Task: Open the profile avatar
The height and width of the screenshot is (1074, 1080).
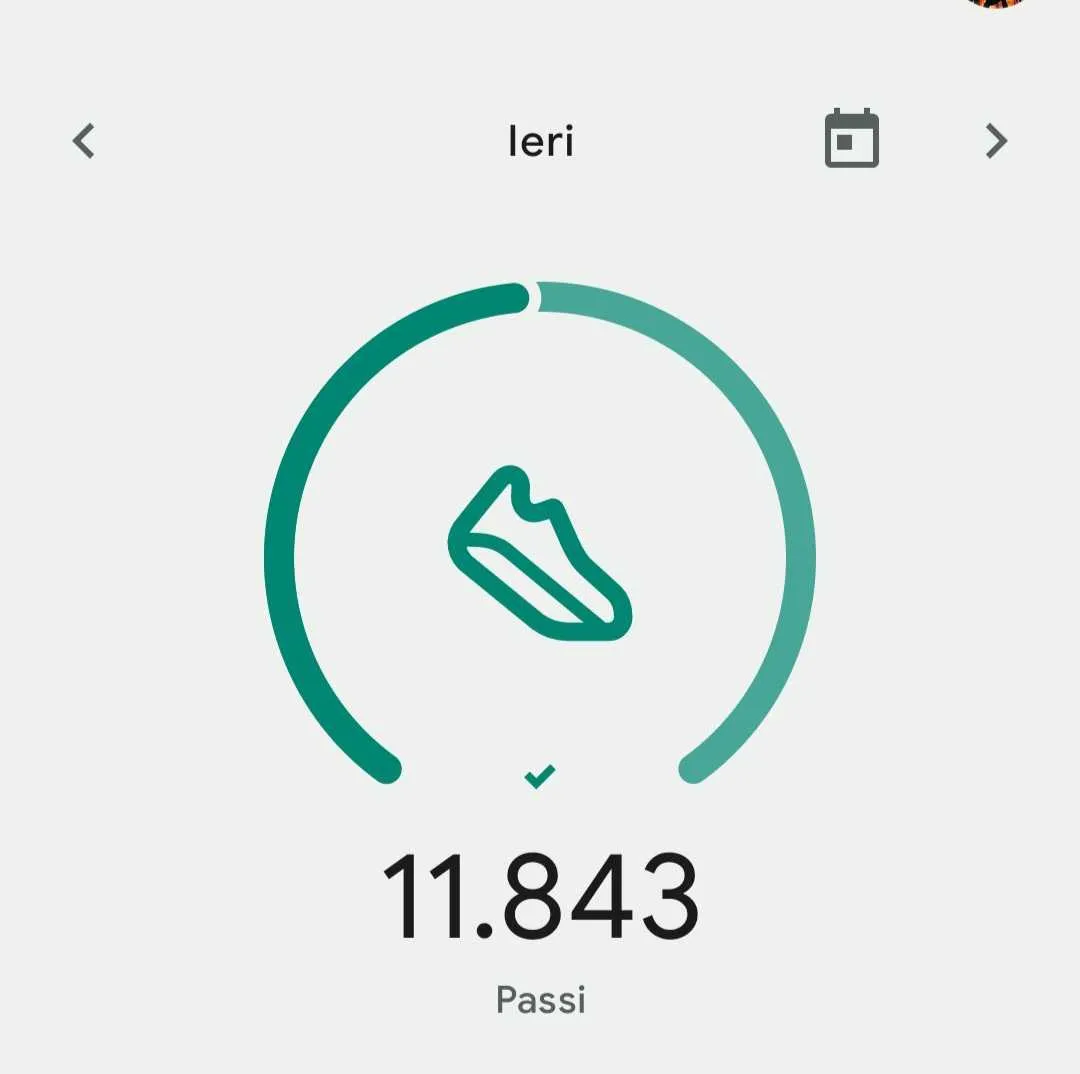Action: [998, 3]
